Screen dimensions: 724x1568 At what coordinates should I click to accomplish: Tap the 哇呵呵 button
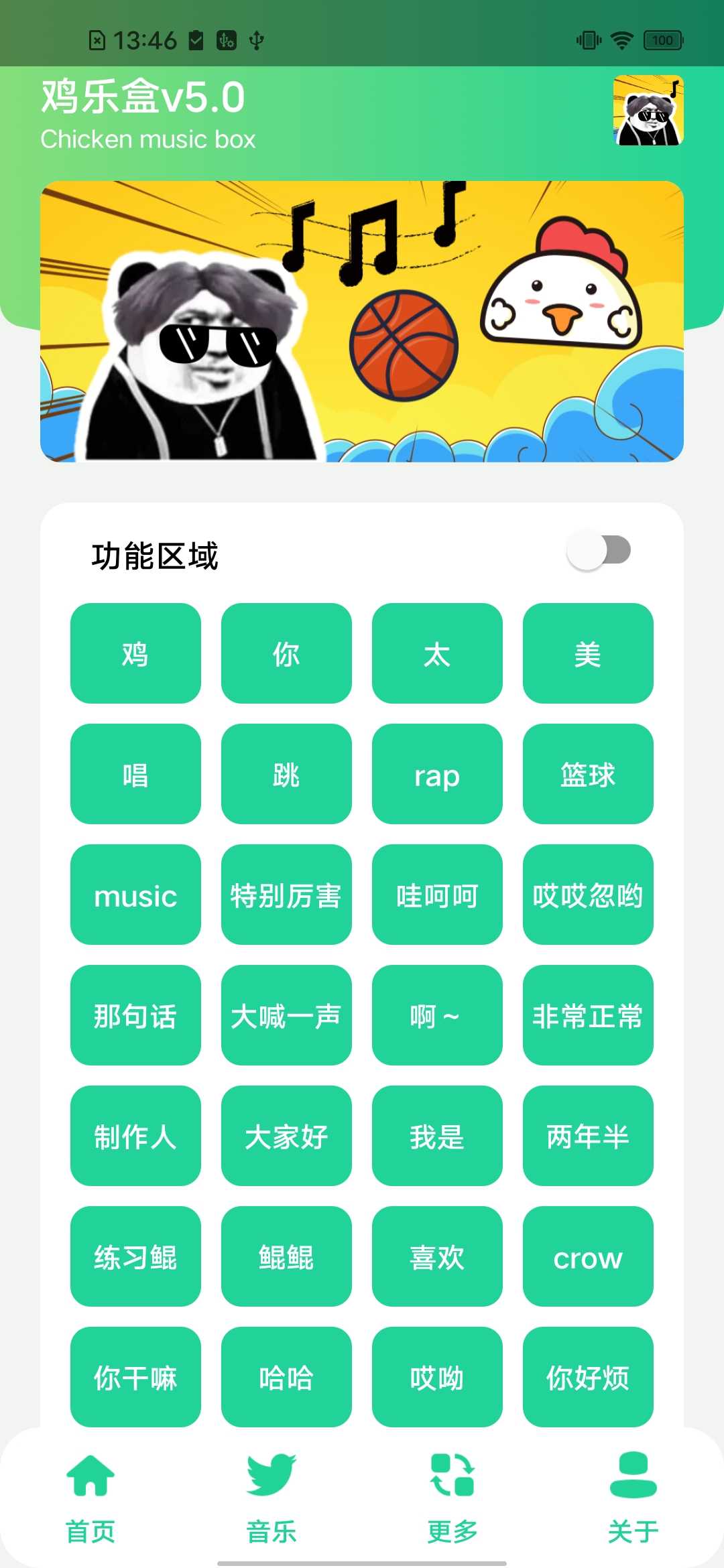[x=436, y=896]
